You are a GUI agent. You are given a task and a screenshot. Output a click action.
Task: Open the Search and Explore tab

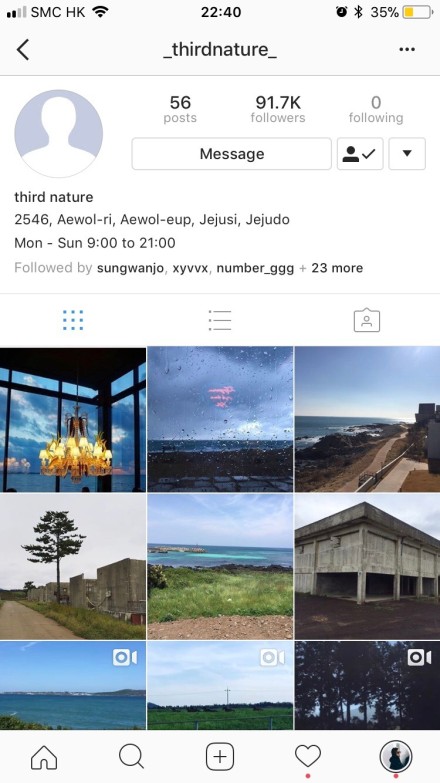132,757
